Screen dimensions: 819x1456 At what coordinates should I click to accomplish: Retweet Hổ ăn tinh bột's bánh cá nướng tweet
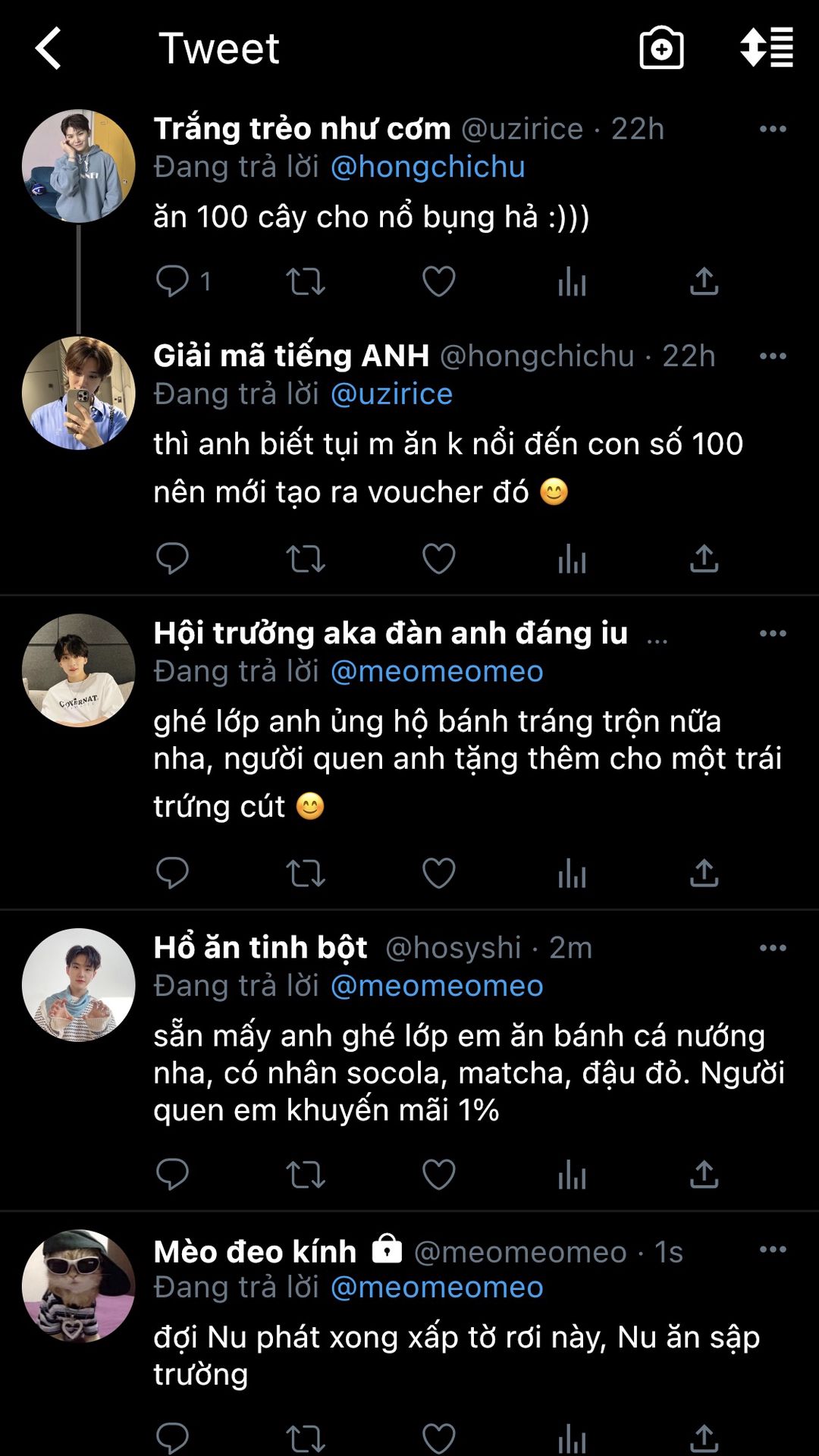pos(306,1175)
